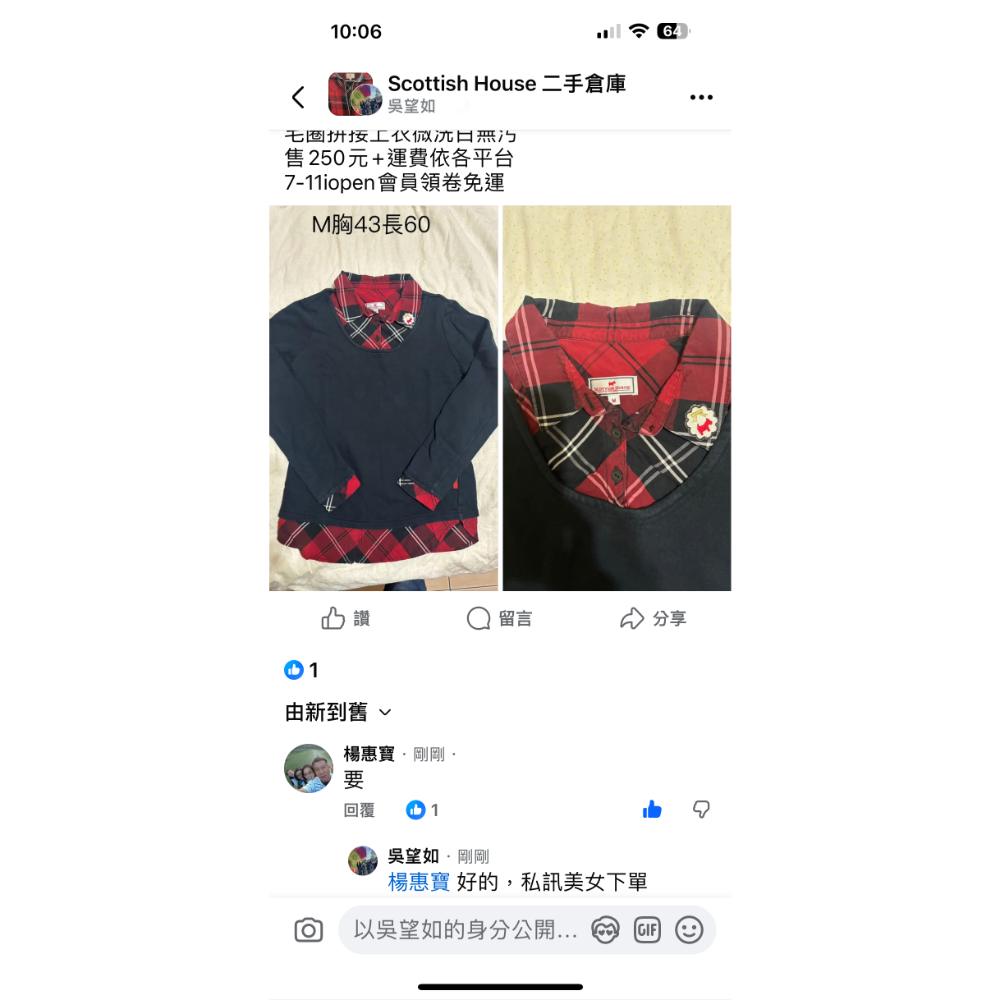Open the avatar sticker picker

point(605,931)
